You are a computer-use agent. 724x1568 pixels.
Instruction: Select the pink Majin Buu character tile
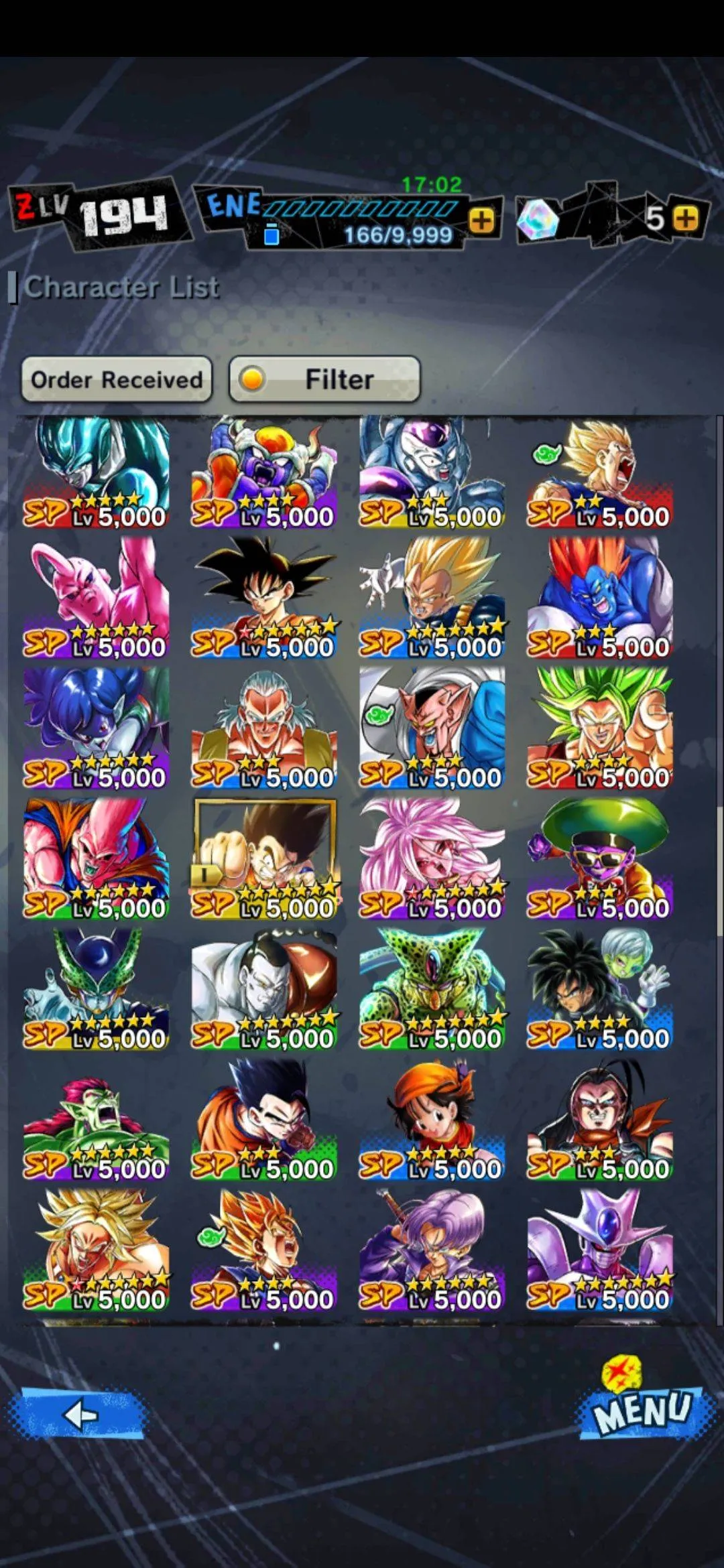(96, 598)
